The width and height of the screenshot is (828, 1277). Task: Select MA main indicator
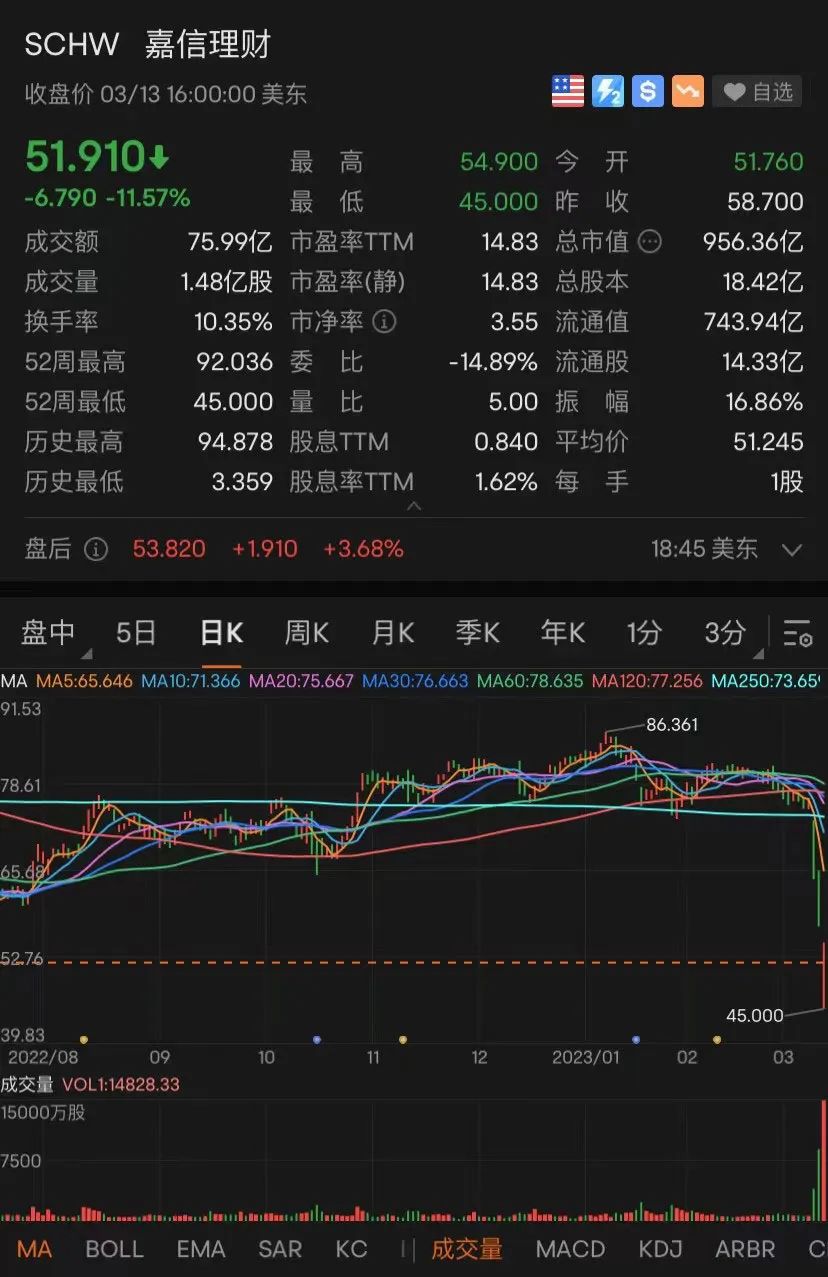(35, 1249)
